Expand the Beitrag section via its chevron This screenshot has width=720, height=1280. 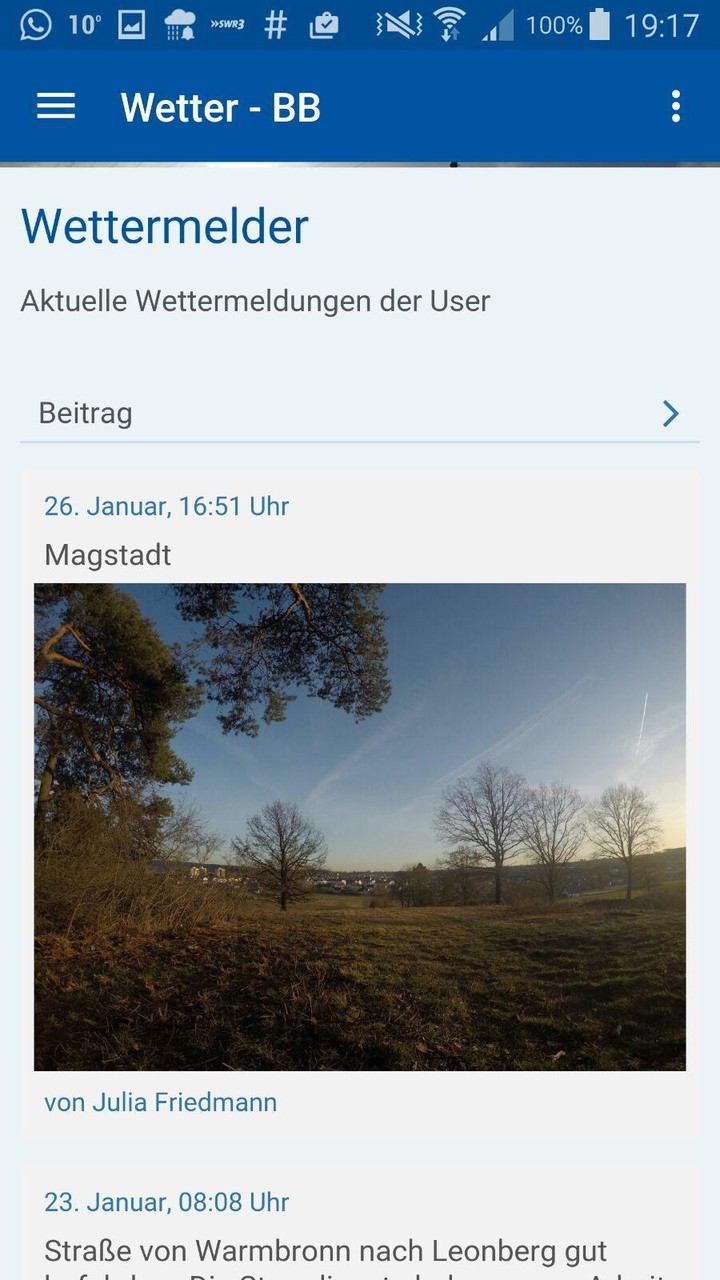click(x=670, y=413)
